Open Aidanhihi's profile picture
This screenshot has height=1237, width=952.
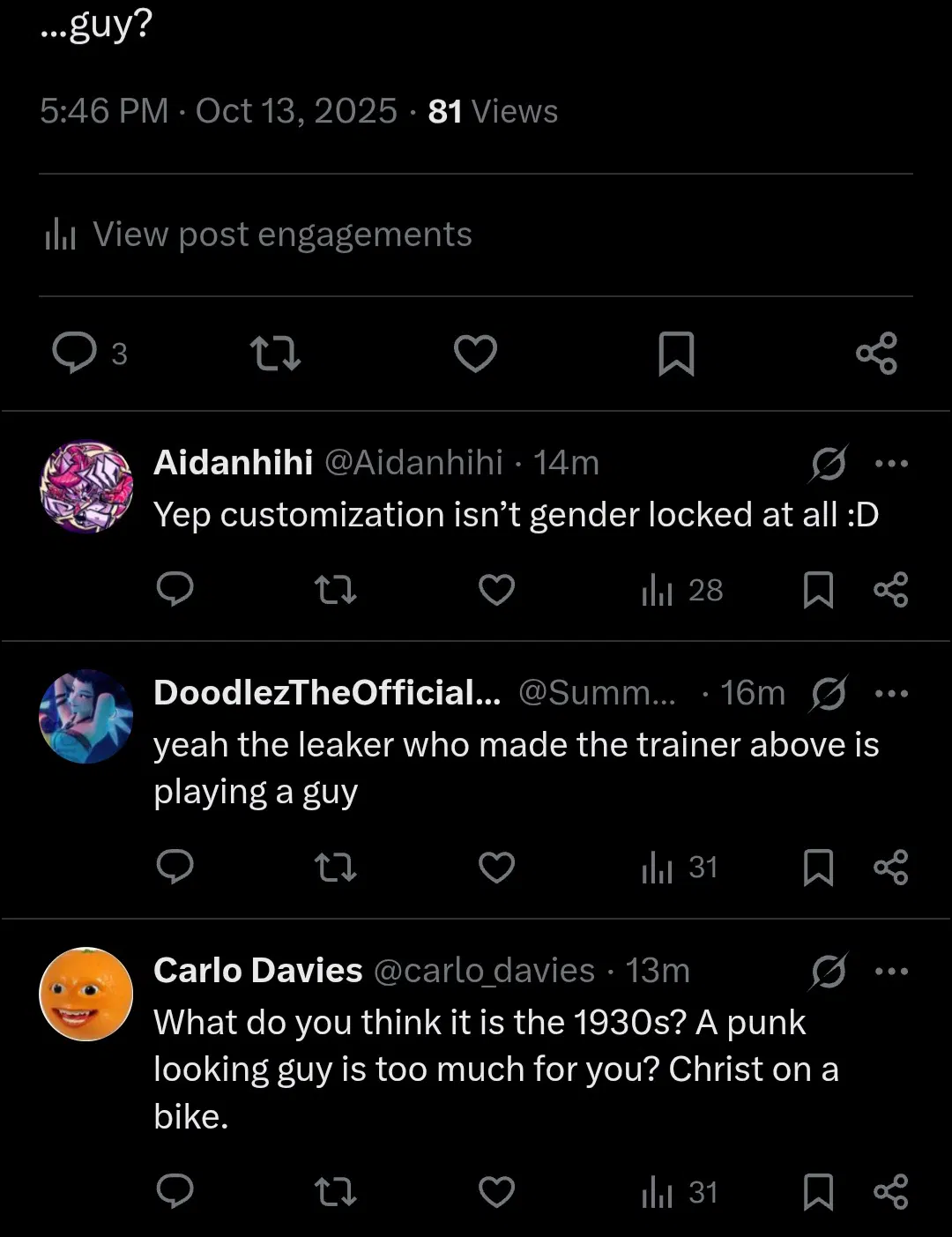[x=86, y=487]
